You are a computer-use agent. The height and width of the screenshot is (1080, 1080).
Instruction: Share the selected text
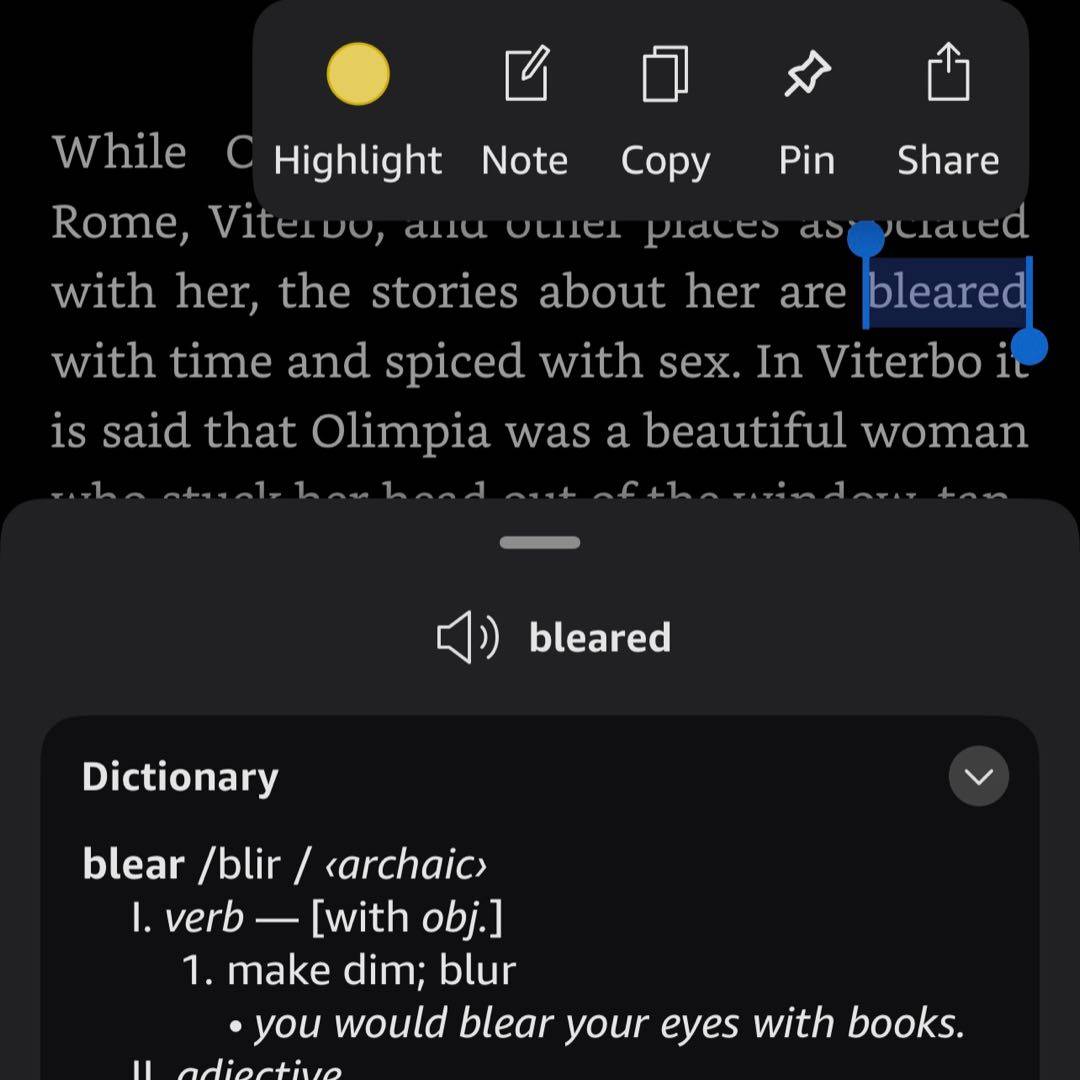[x=948, y=76]
